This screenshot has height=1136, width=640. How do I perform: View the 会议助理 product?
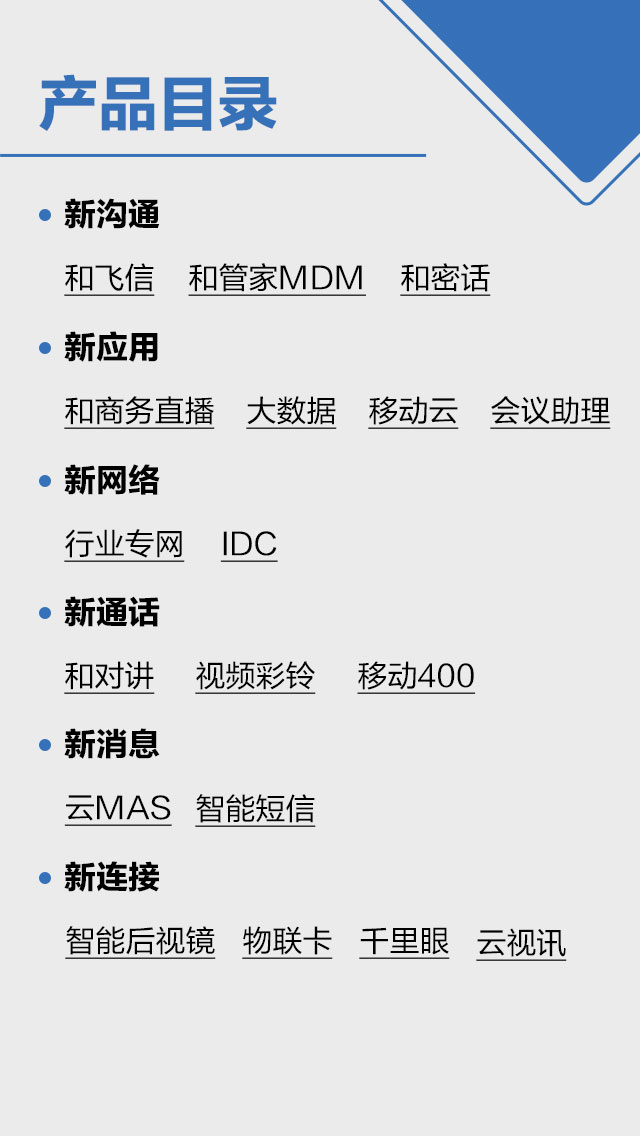coord(550,412)
